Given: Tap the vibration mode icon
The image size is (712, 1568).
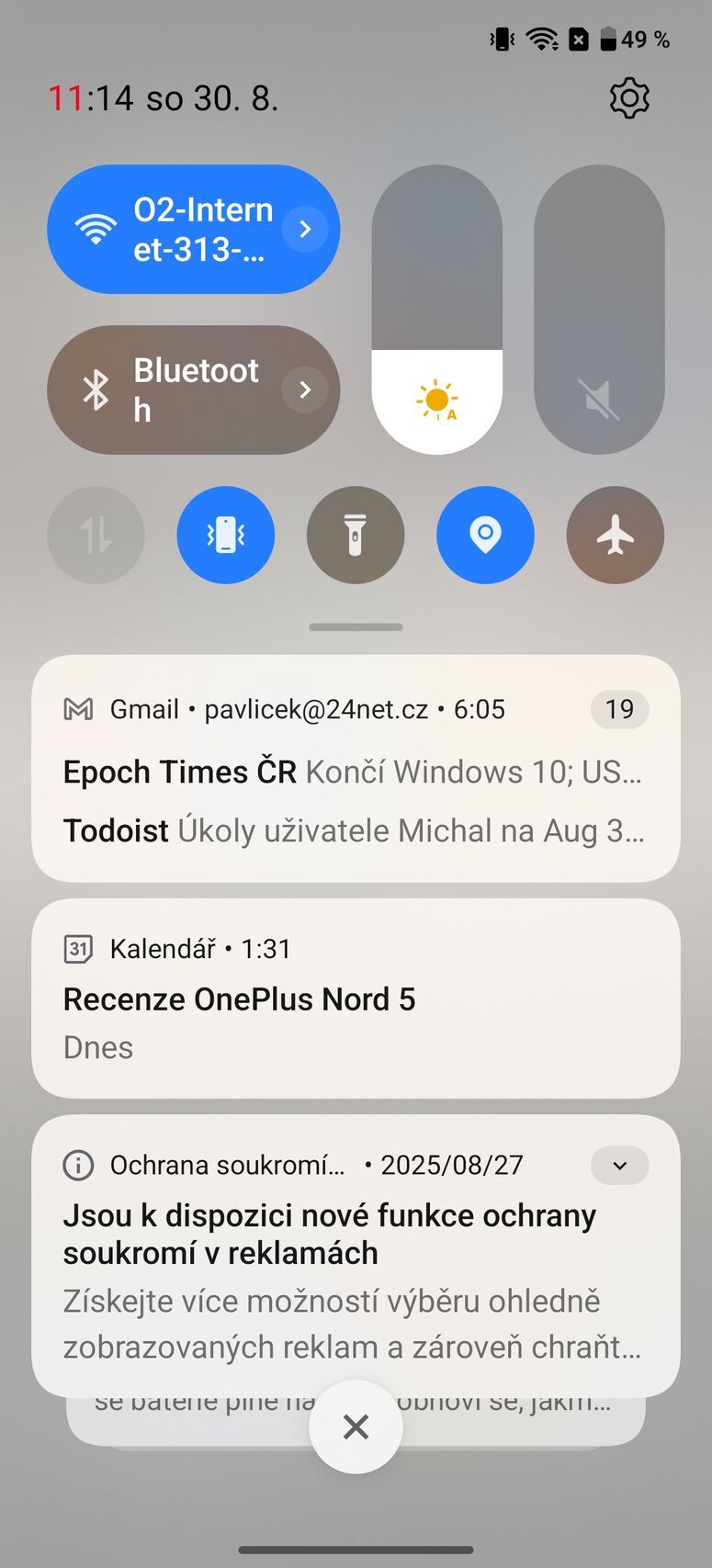Looking at the screenshot, I should click(225, 535).
